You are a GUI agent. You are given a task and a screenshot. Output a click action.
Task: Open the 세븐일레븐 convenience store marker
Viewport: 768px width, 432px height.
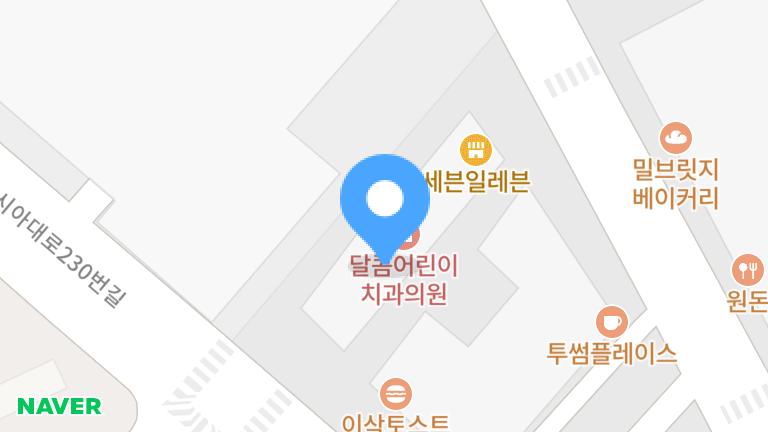point(476,151)
